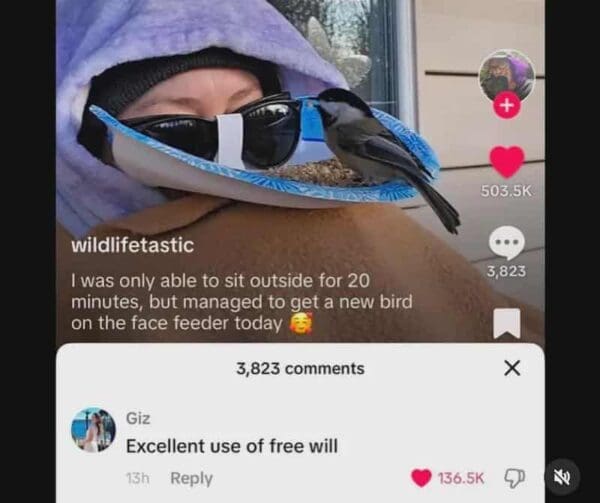Open the wildlifetastic profile name
600x503 pixels.
pos(133,245)
